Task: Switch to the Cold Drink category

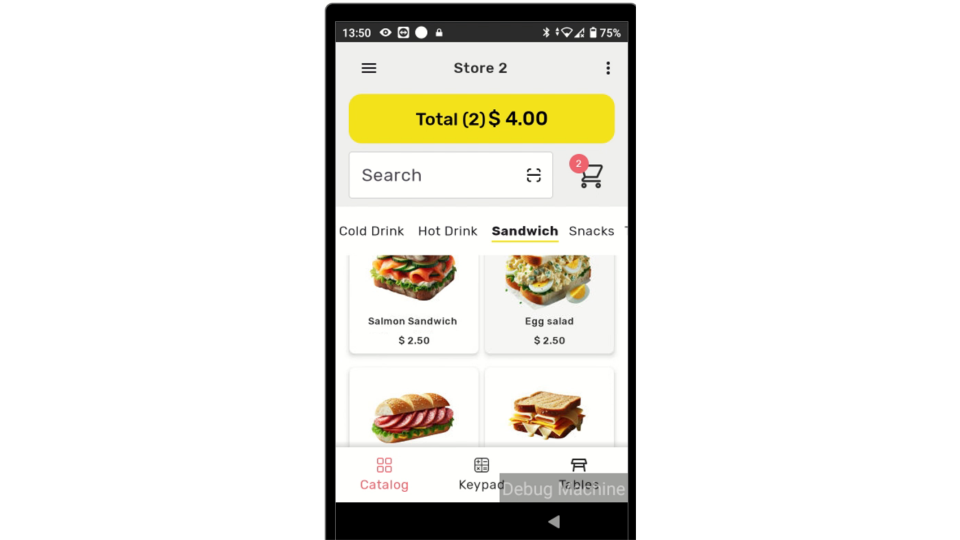Action: click(371, 231)
